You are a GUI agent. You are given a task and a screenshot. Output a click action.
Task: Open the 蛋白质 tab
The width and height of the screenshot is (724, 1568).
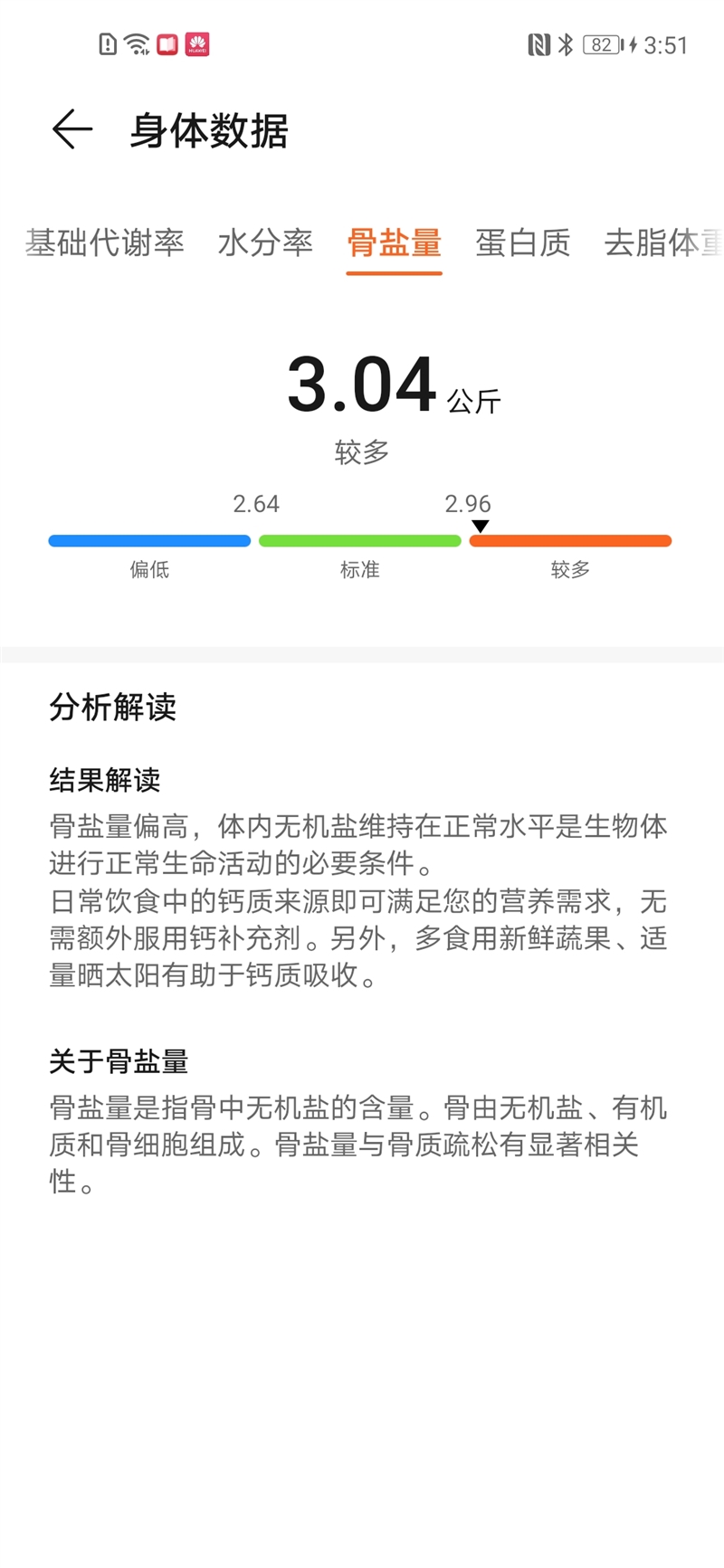pos(523,243)
